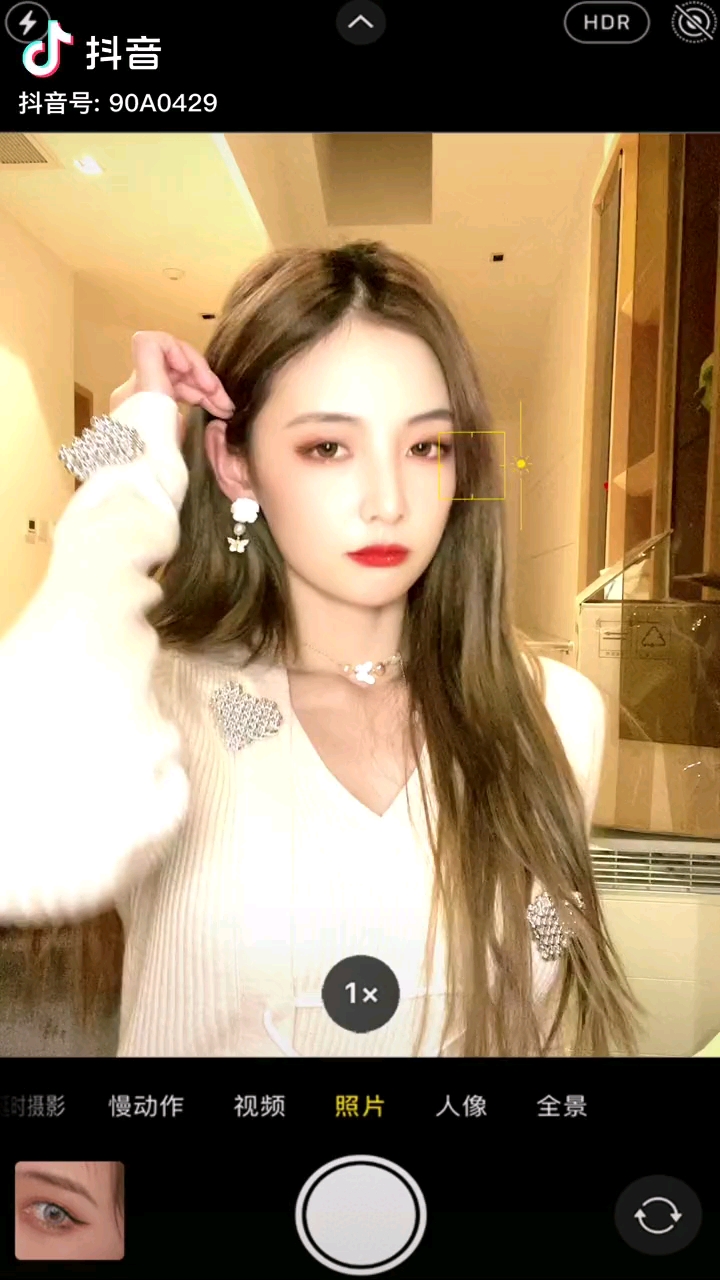Flip to the other camera

[x=657, y=1215]
